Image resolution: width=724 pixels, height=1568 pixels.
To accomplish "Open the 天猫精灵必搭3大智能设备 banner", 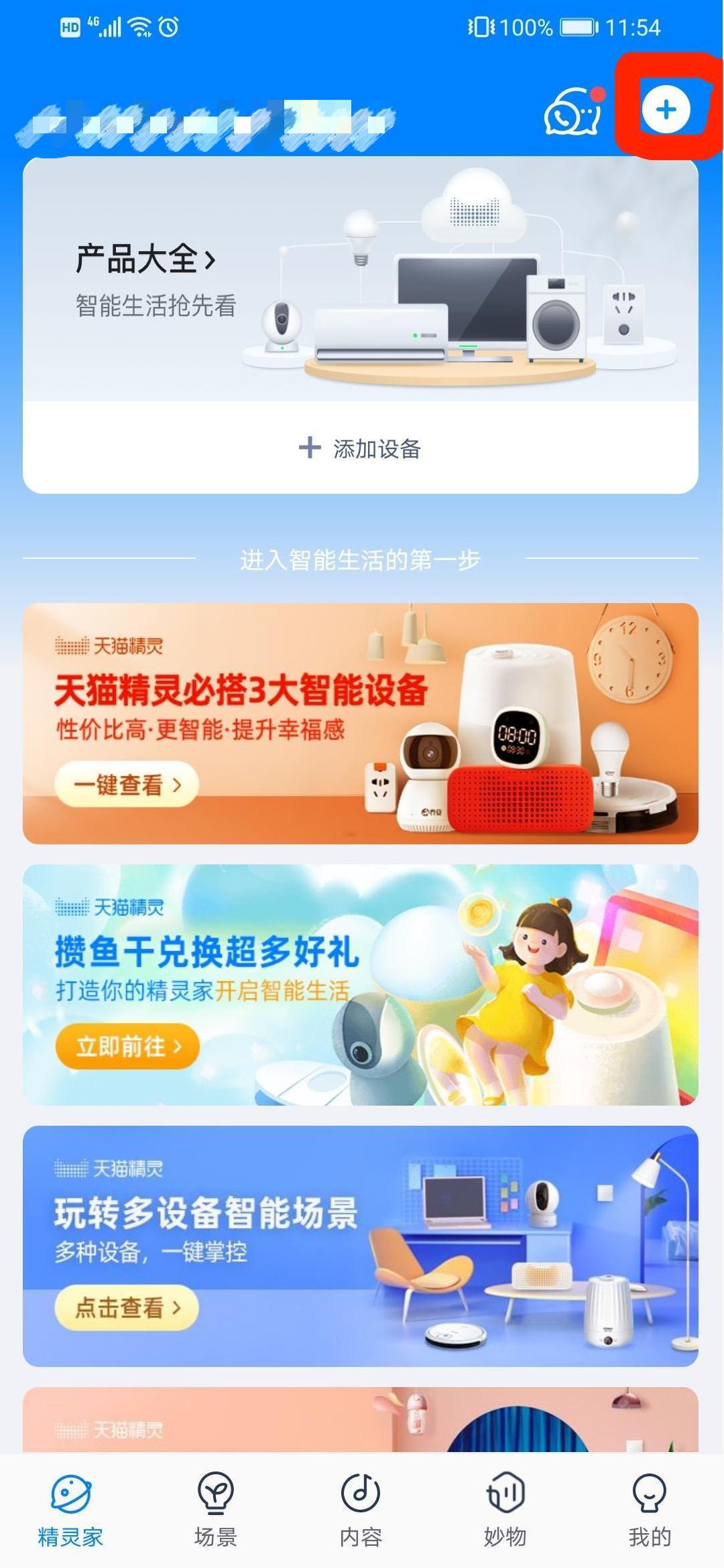I will click(x=361, y=723).
